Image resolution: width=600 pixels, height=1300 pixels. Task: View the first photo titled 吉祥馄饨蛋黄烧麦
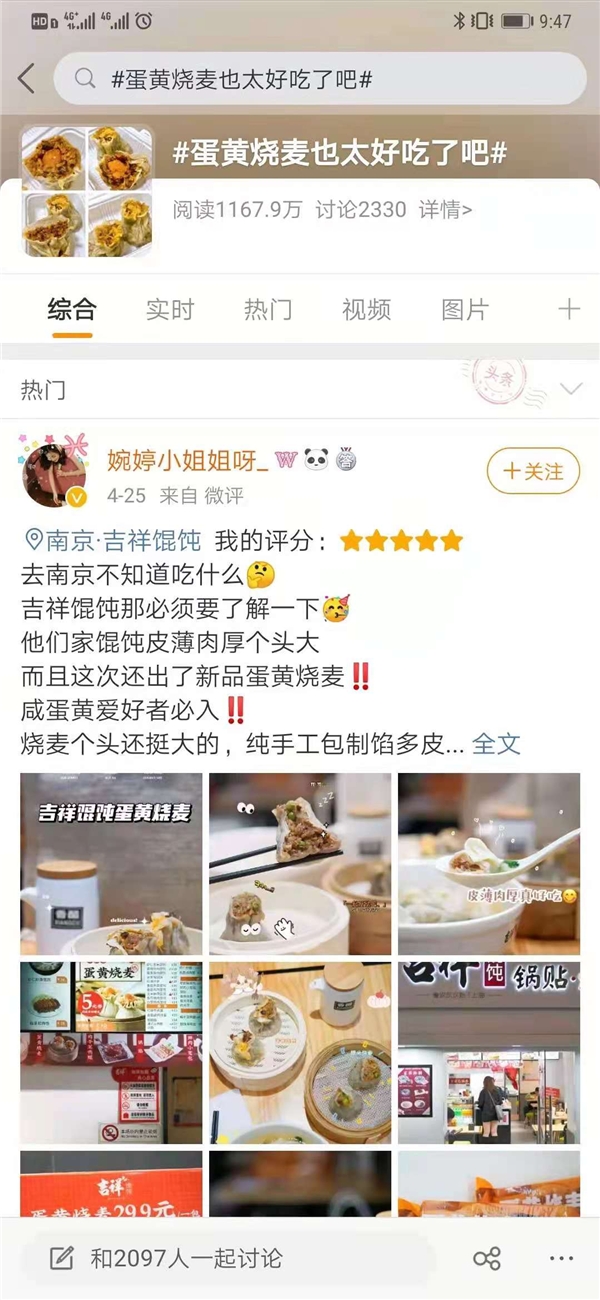click(x=111, y=863)
